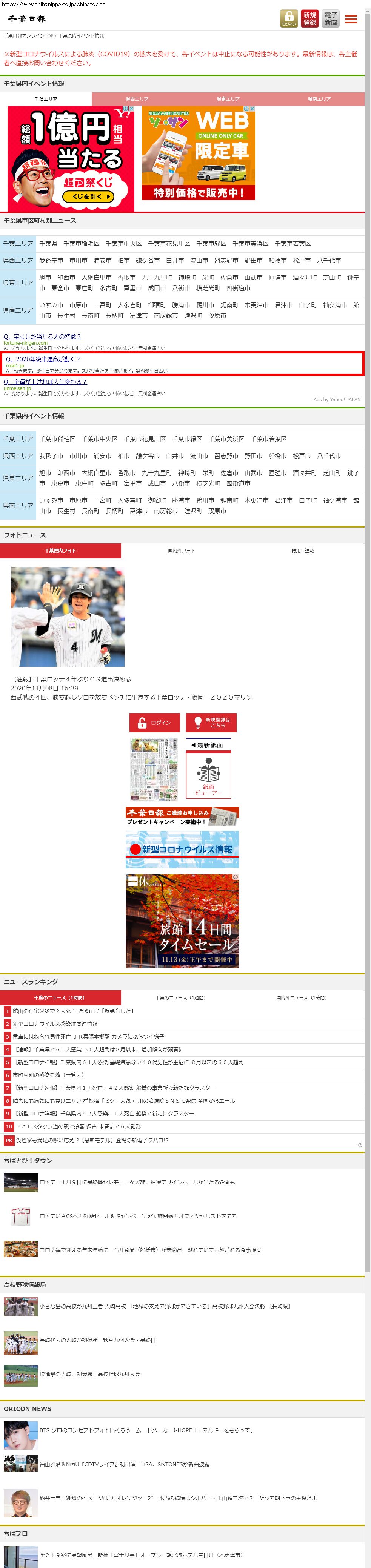The image size is (371, 1568).
Task: Switch to the 県西エリア event tab
Action: tap(137, 98)
